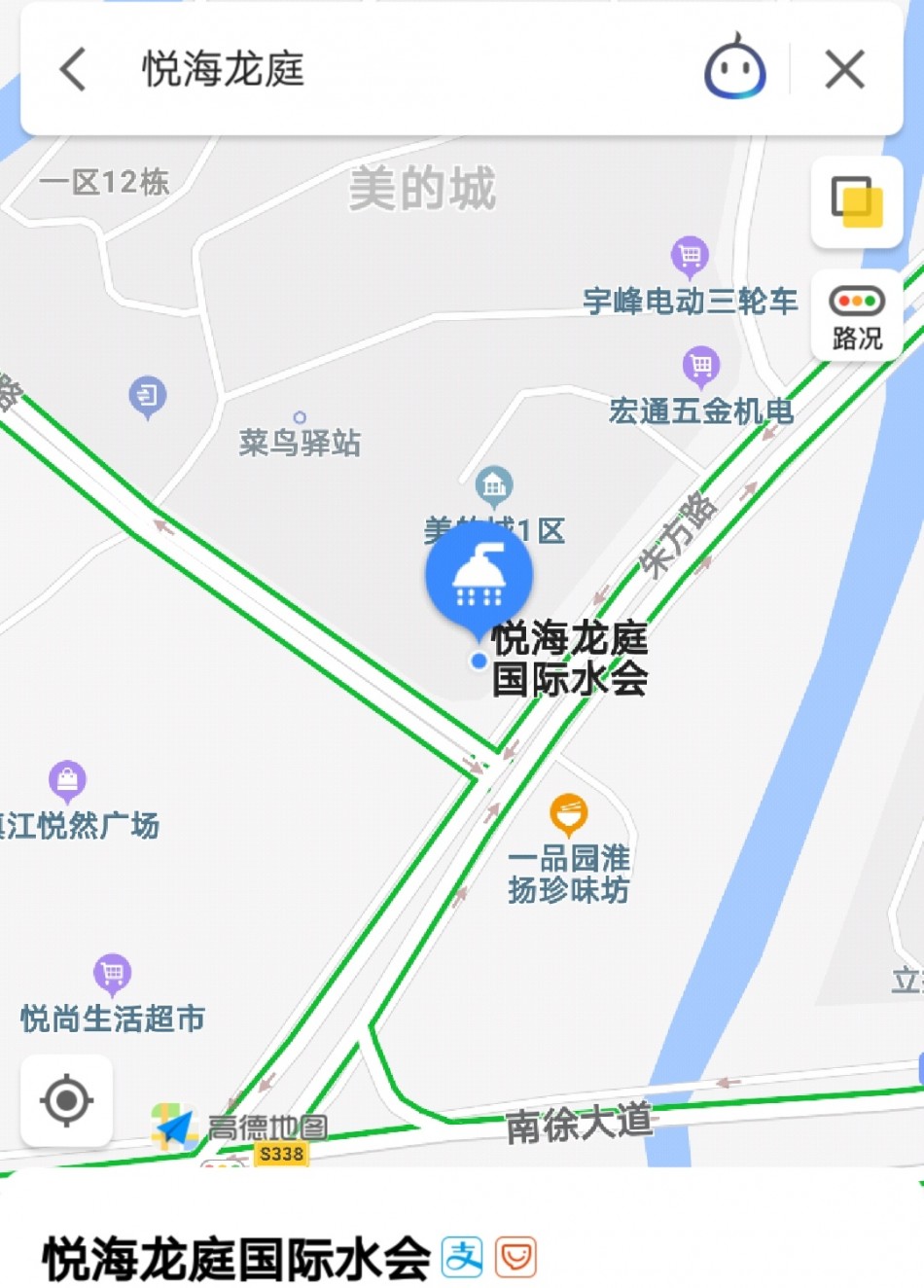Tap the 菜鸟驿站 point on the map
Screen dimensions: 924x1288
pos(300,418)
